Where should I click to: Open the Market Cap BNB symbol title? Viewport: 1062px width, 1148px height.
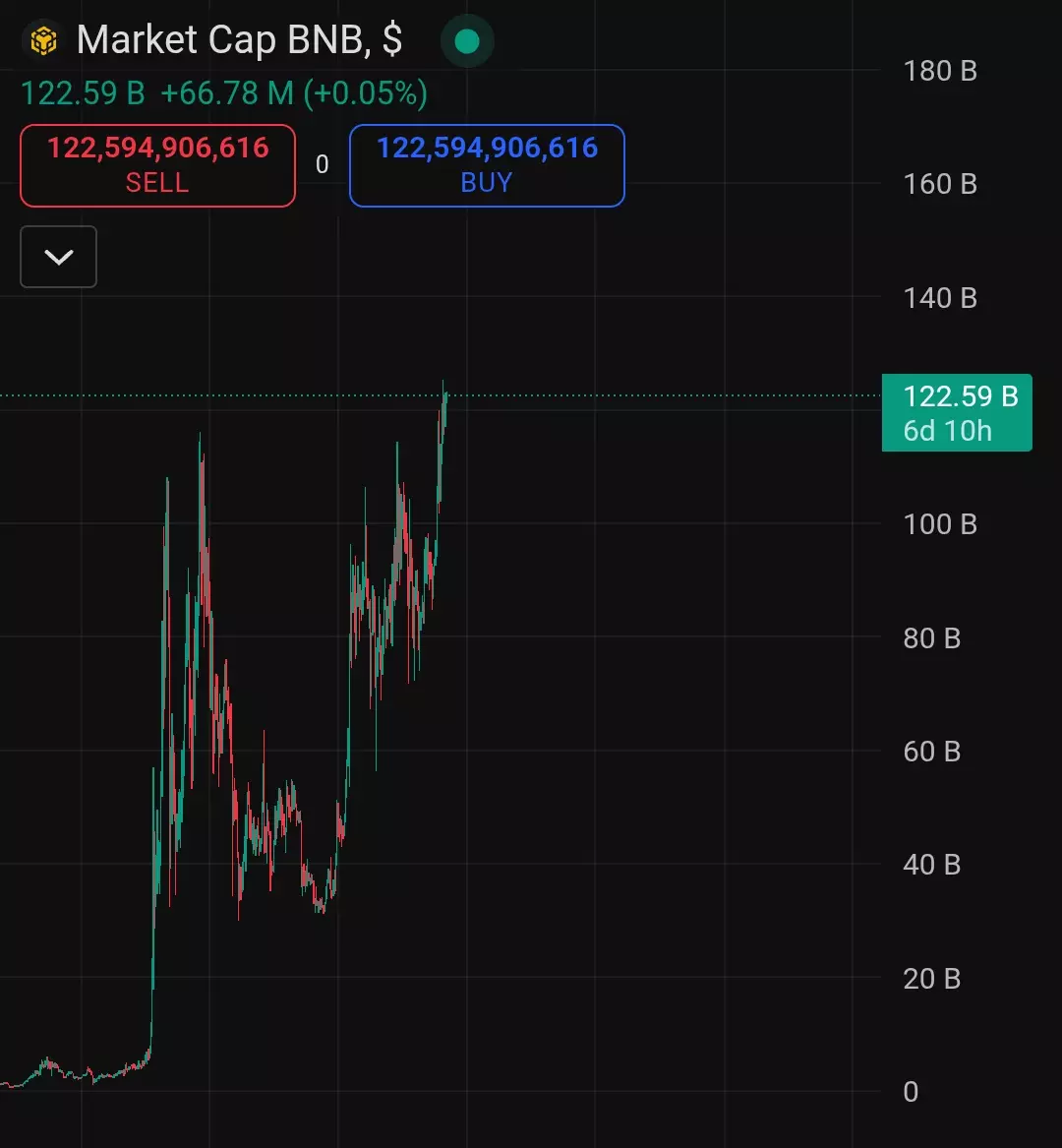point(239,40)
